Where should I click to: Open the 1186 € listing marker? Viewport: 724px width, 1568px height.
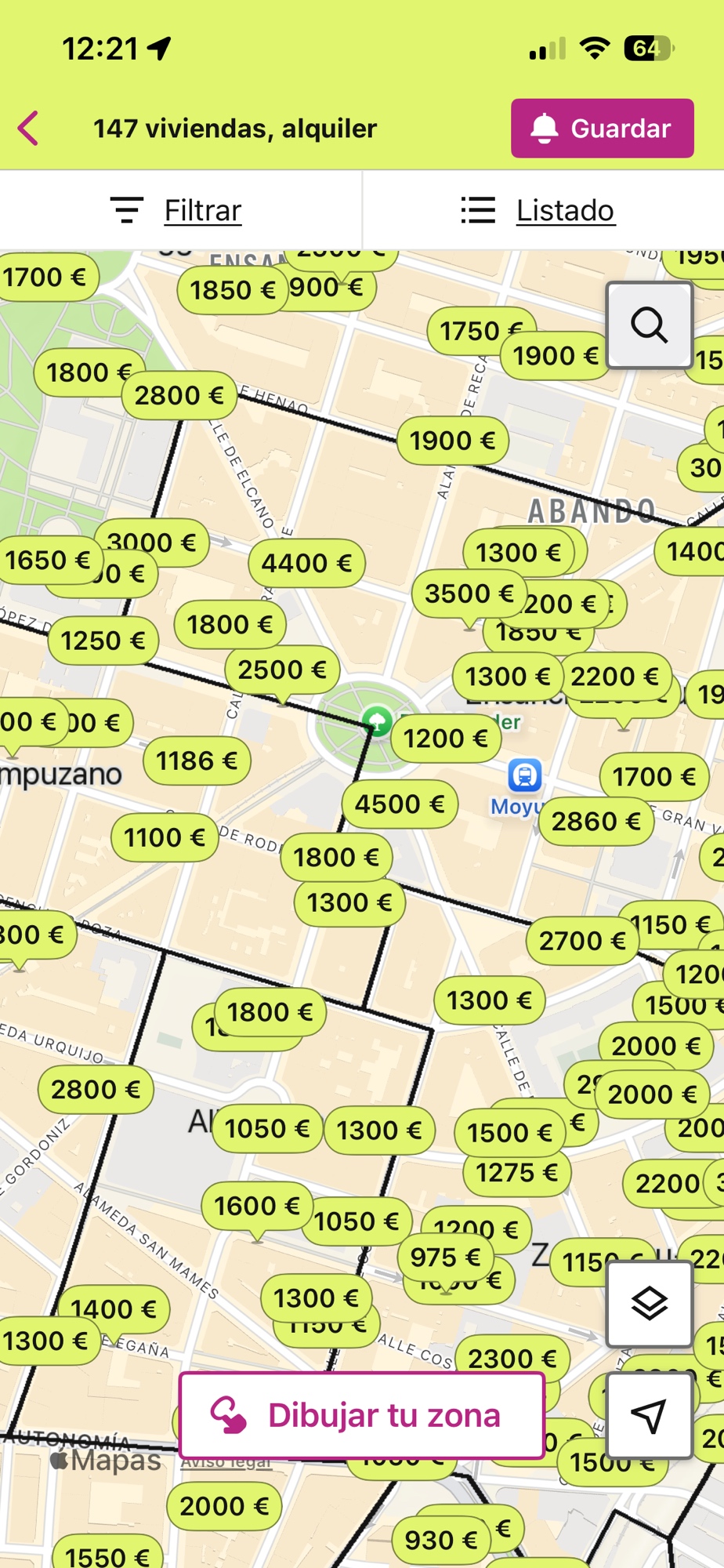click(x=196, y=760)
